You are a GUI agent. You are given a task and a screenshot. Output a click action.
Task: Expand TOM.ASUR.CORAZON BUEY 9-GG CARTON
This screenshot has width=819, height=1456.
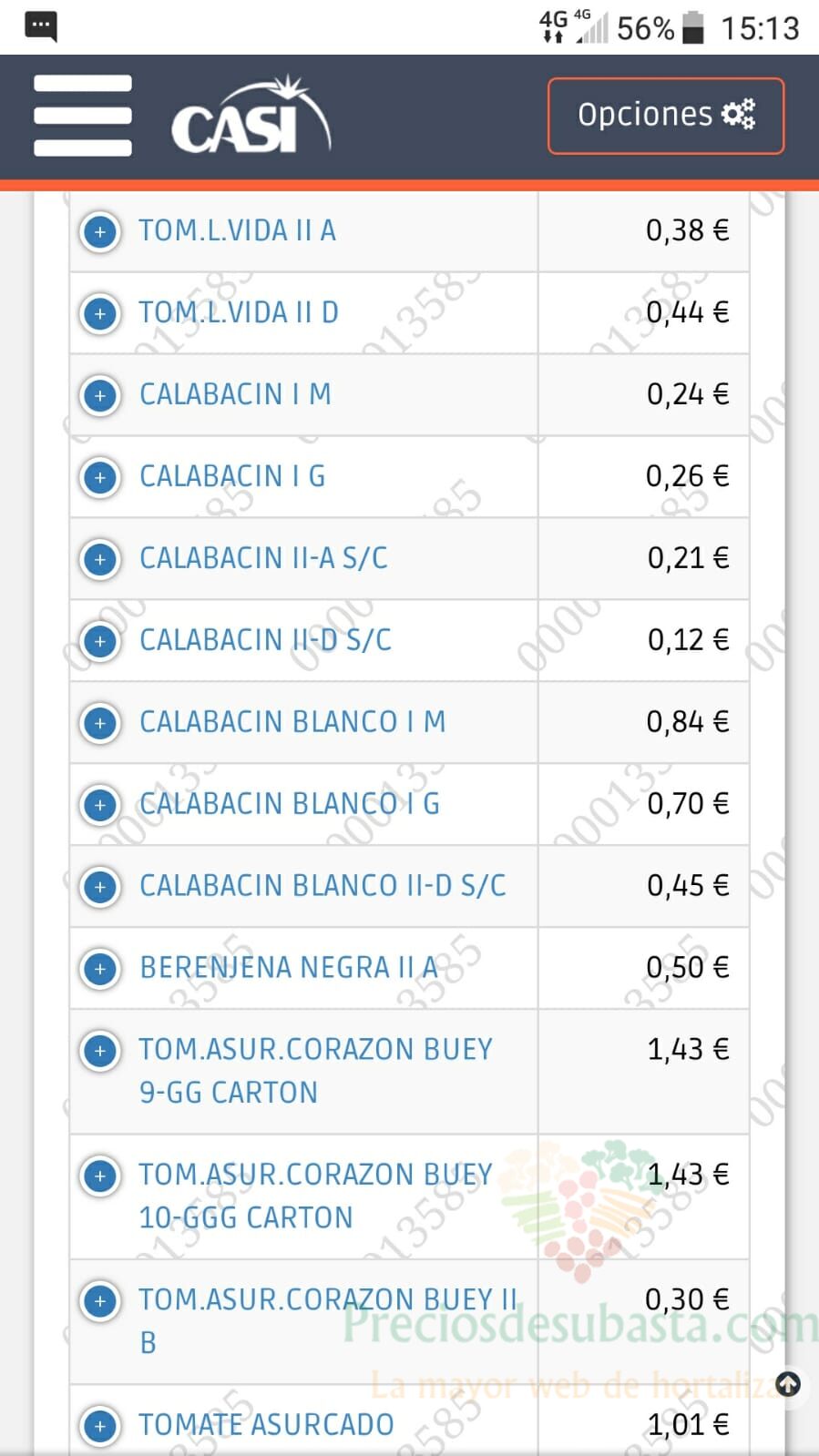(x=100, y=1051)
